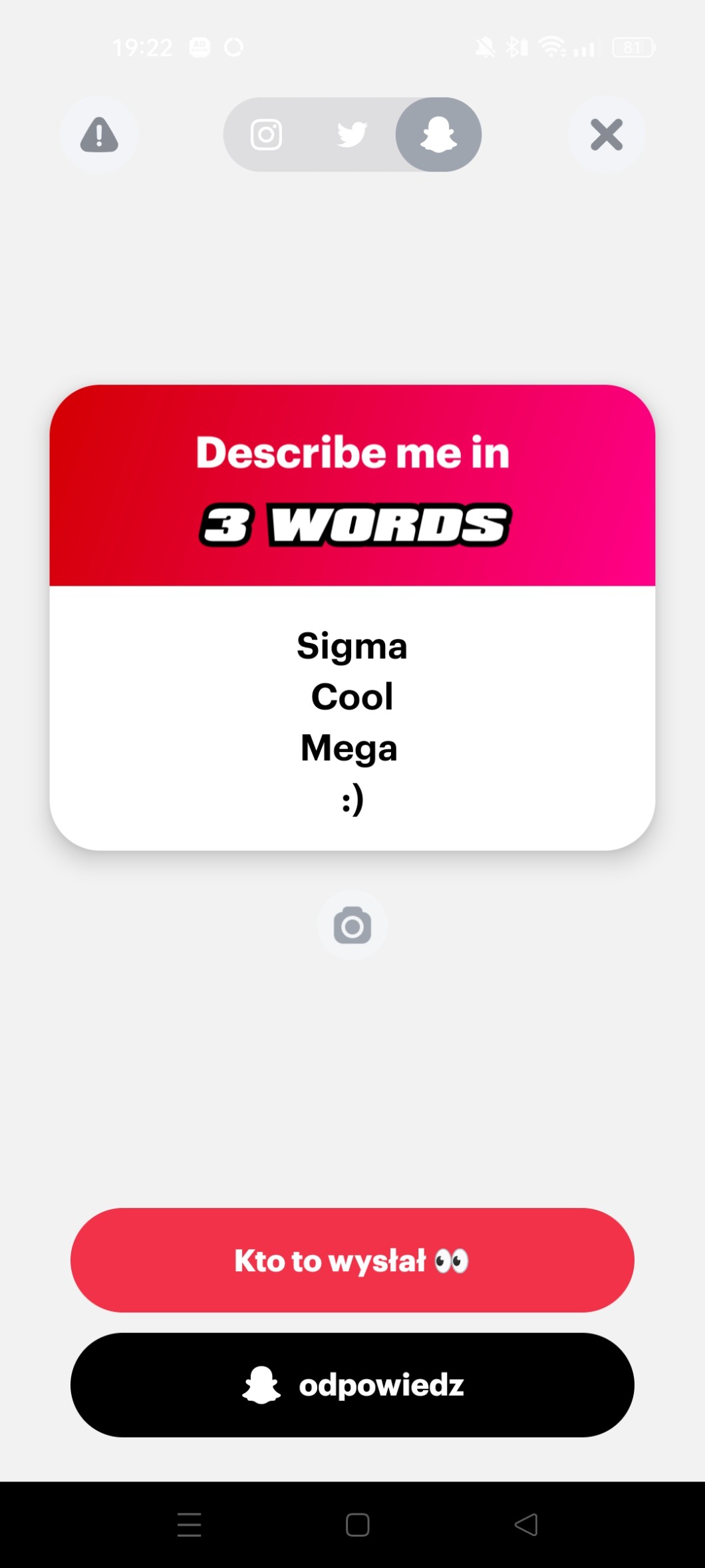
Task: Go back using the system back button
Action: pos(526,1524)
